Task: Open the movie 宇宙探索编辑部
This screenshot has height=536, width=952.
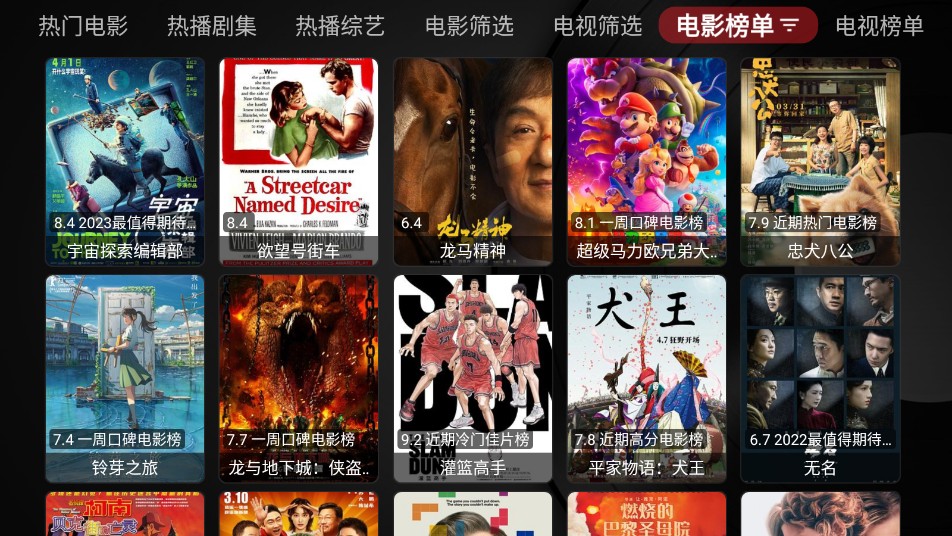Action: tap(125, 160)
